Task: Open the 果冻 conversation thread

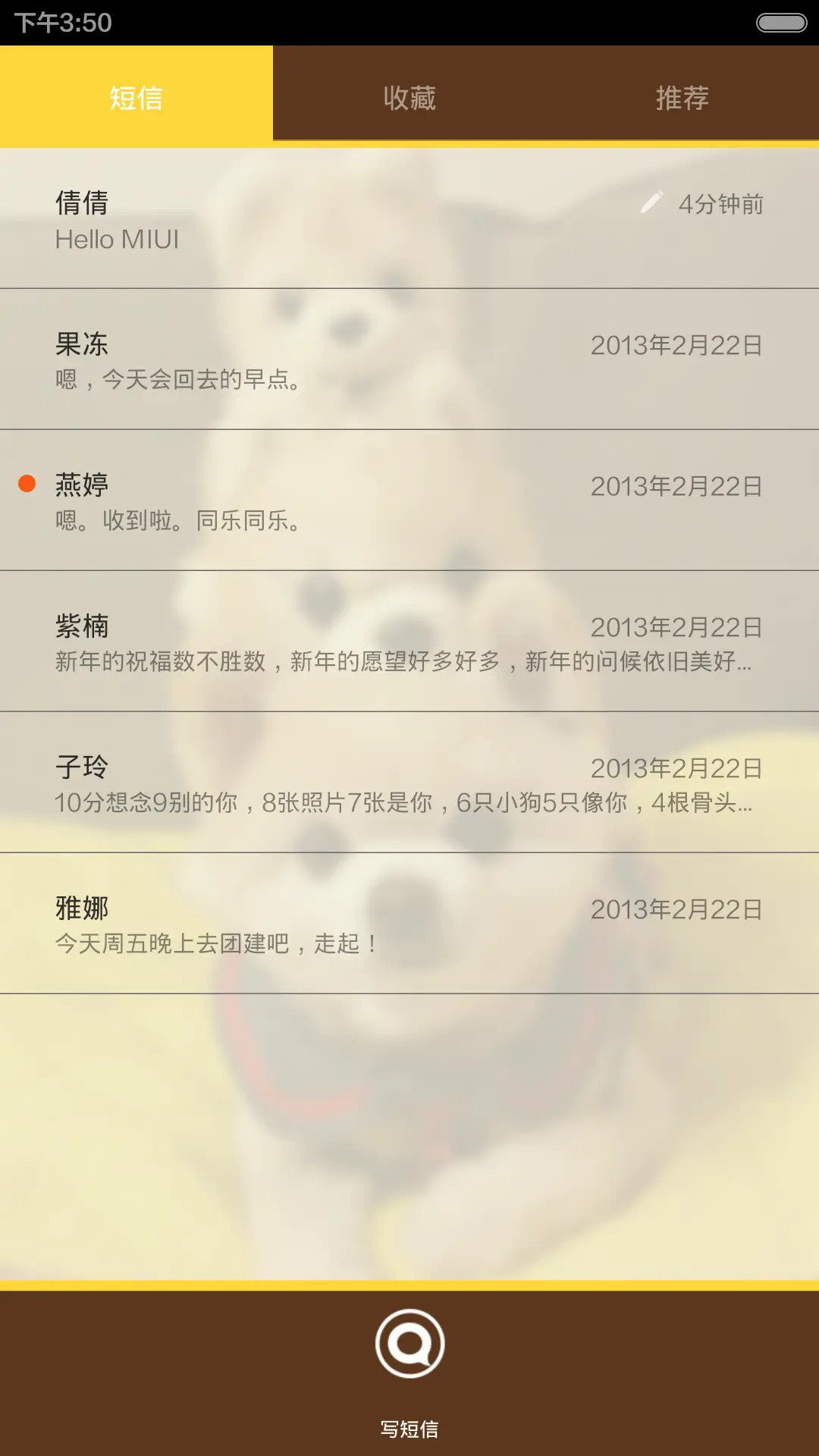Action: pyautogui.click(x=303, y=360)
